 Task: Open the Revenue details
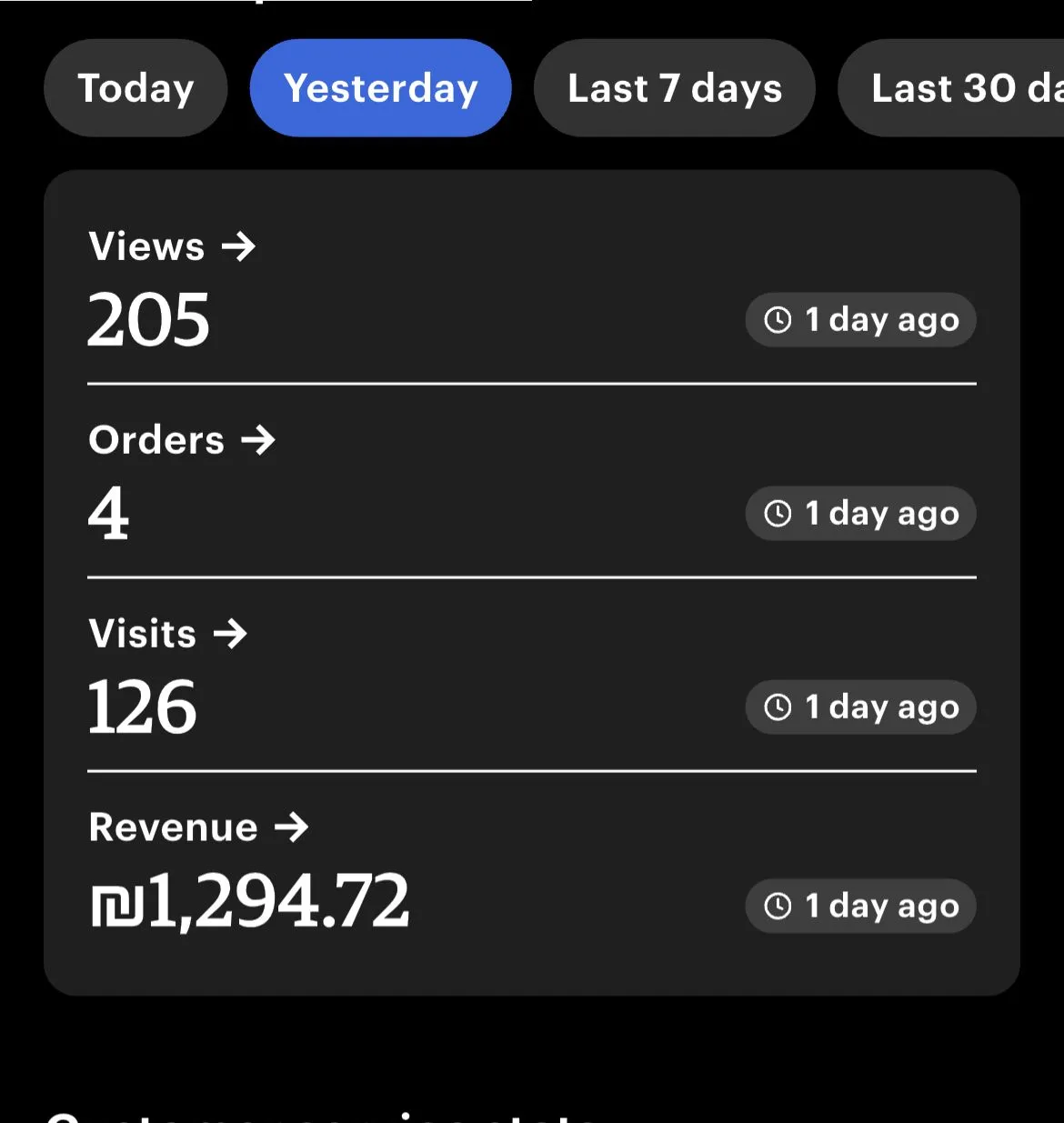198,827
